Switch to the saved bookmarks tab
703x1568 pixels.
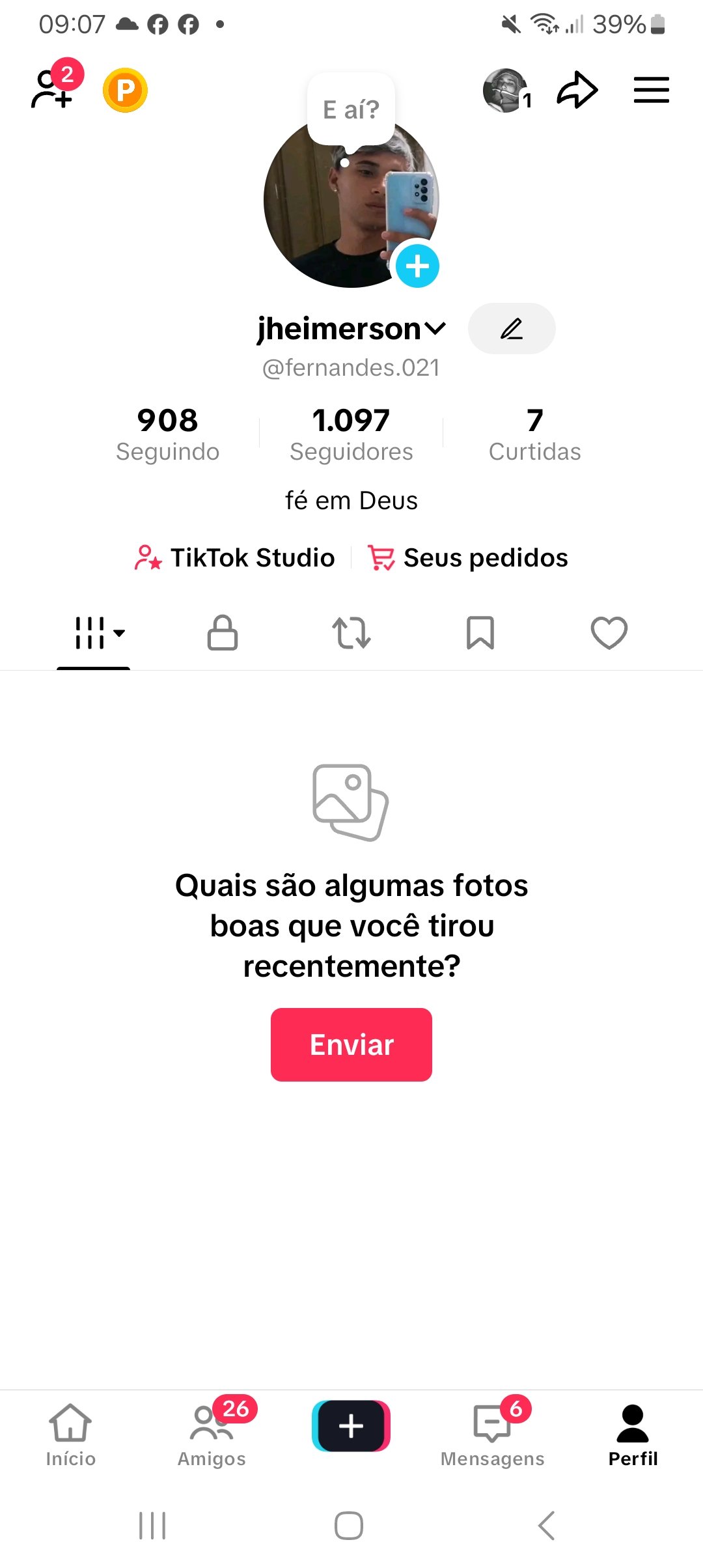coord(480,633)
